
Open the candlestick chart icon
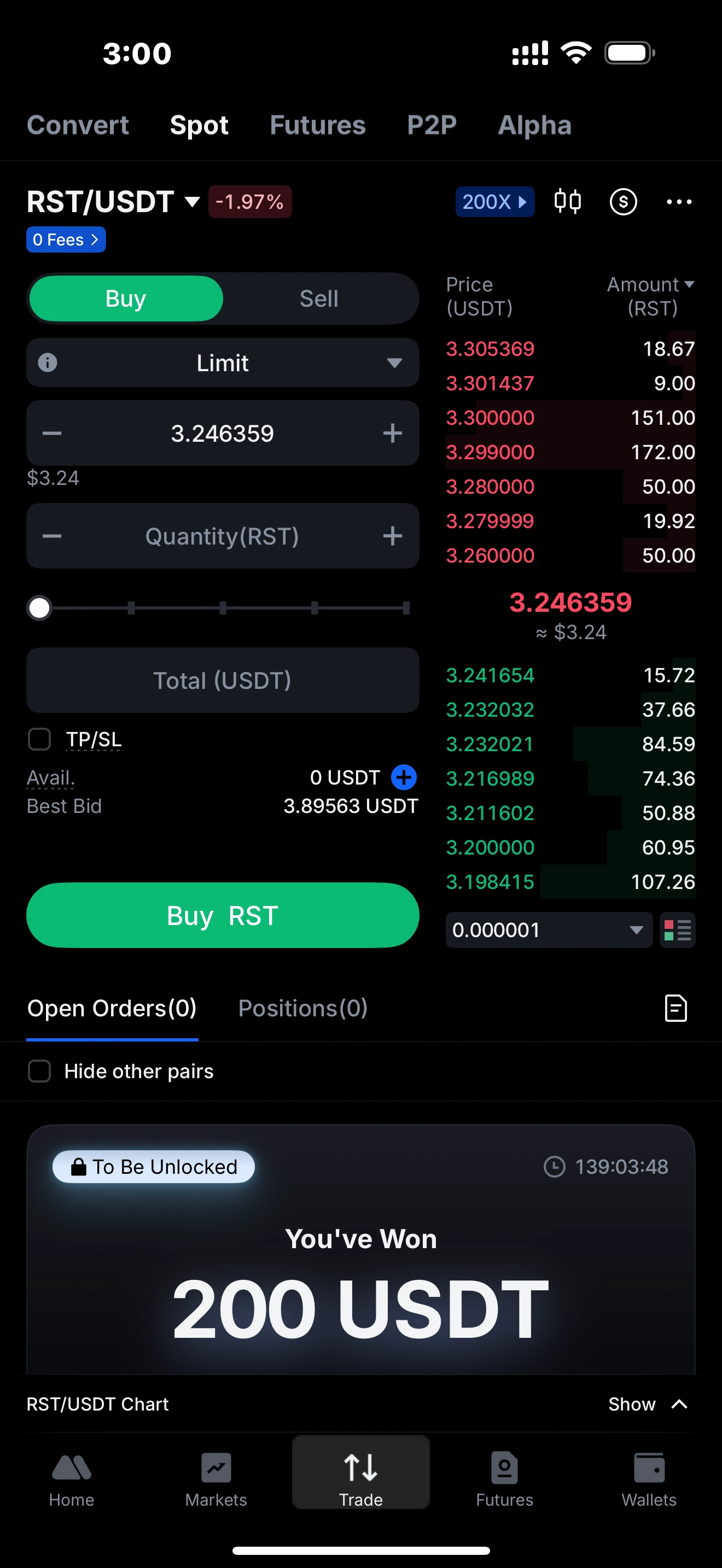(x=567, y=202)
